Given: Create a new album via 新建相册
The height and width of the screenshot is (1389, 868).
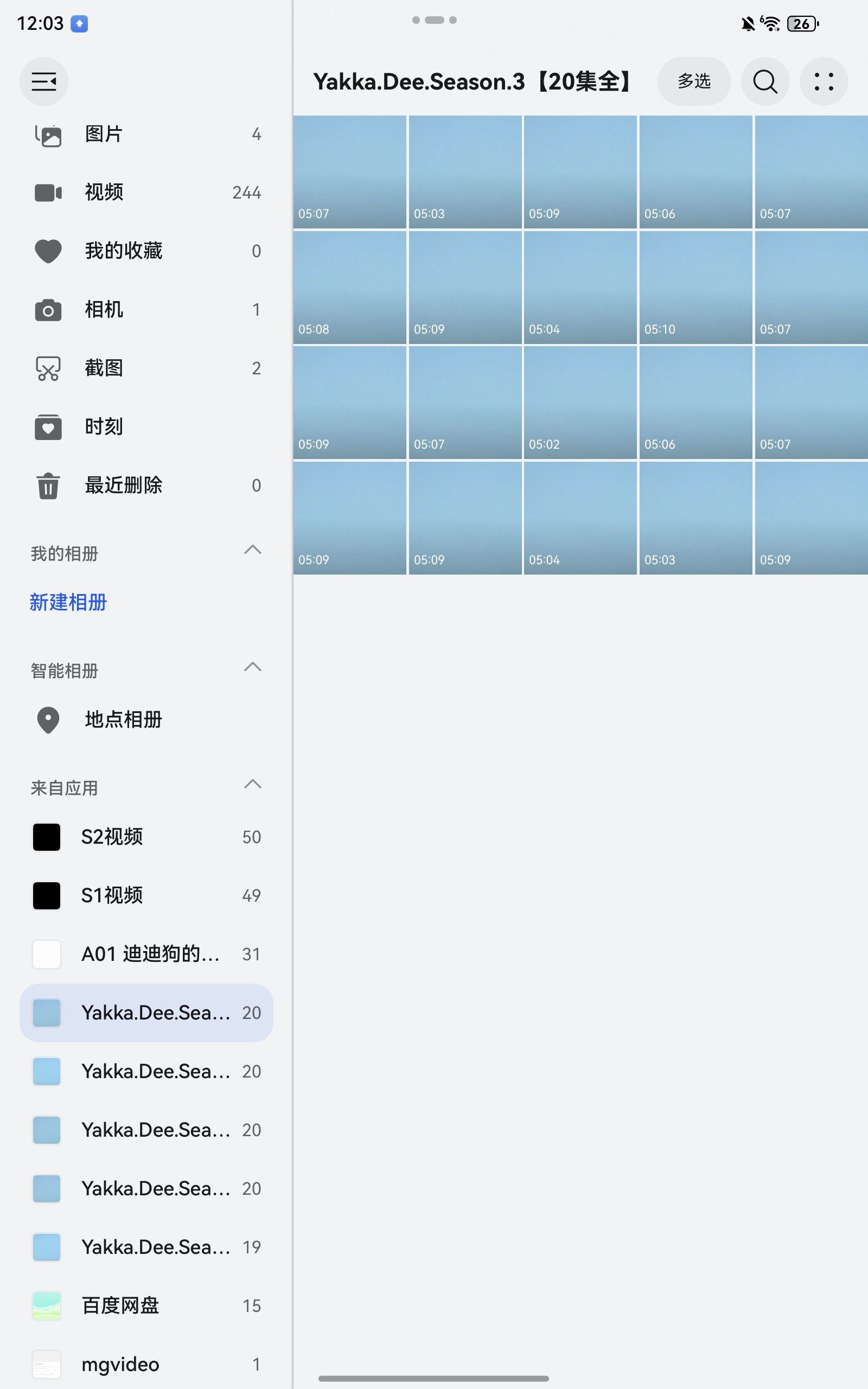Looking at the screenshot, I should (x=68, y=603).
